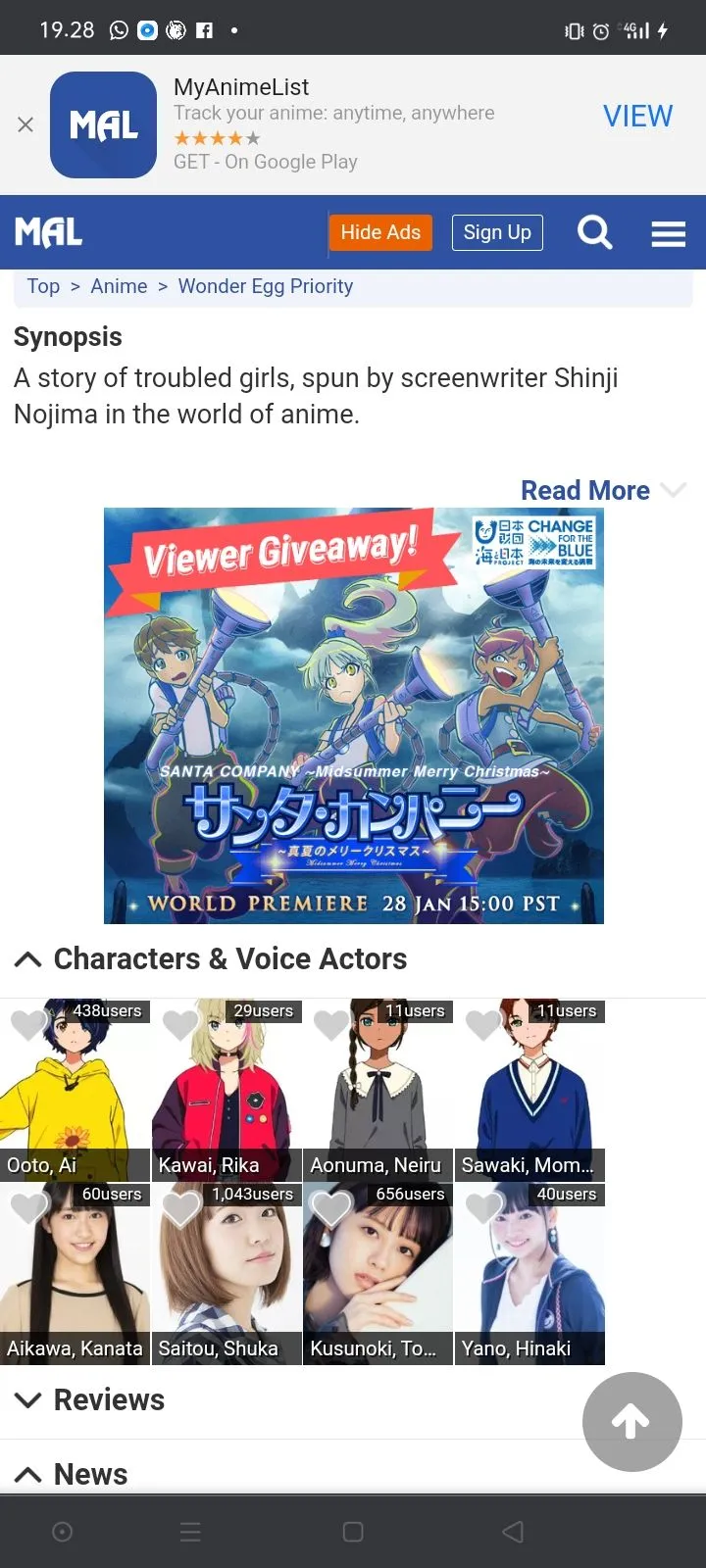Tap VIEW on the app banner

[637, 116]
